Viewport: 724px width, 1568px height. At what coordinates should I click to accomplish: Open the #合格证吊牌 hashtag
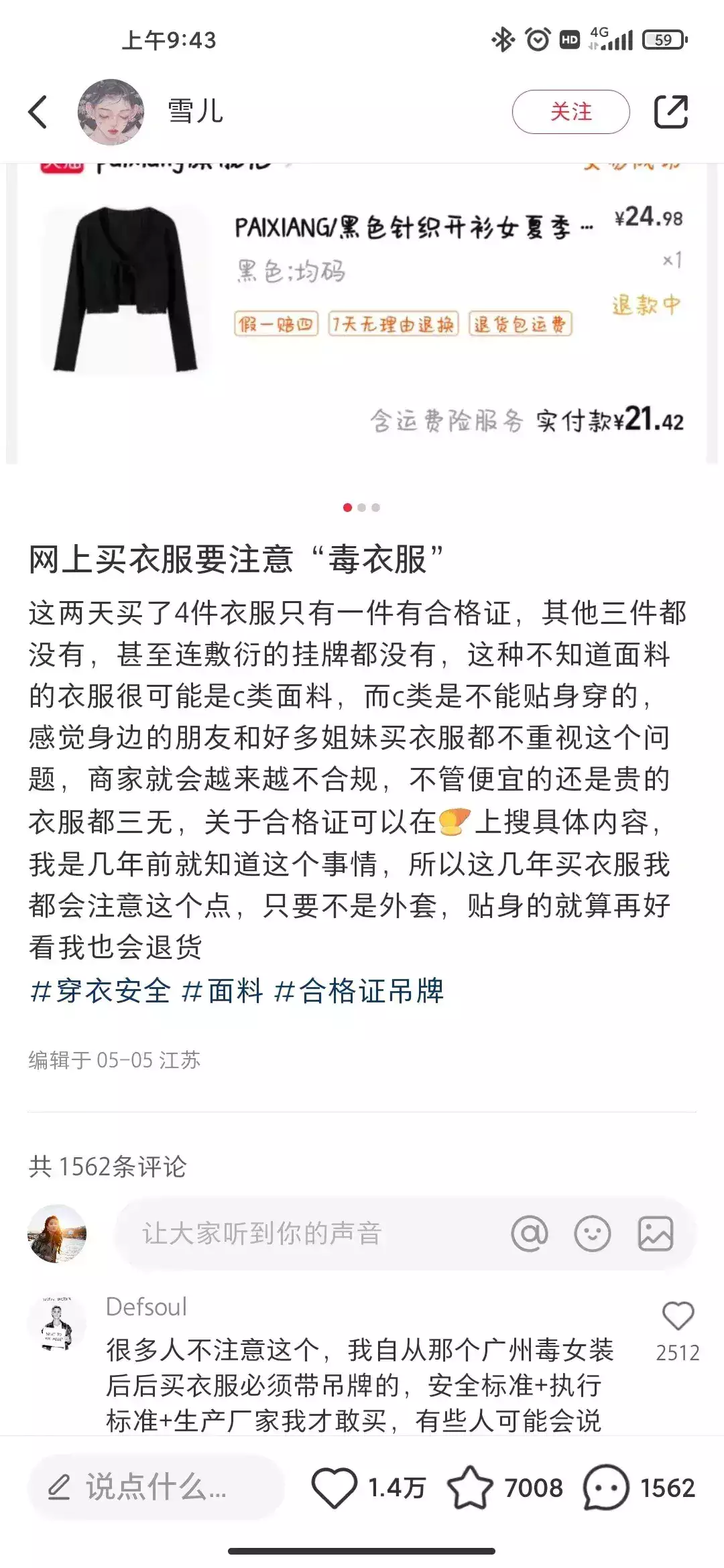pos(359,991)
